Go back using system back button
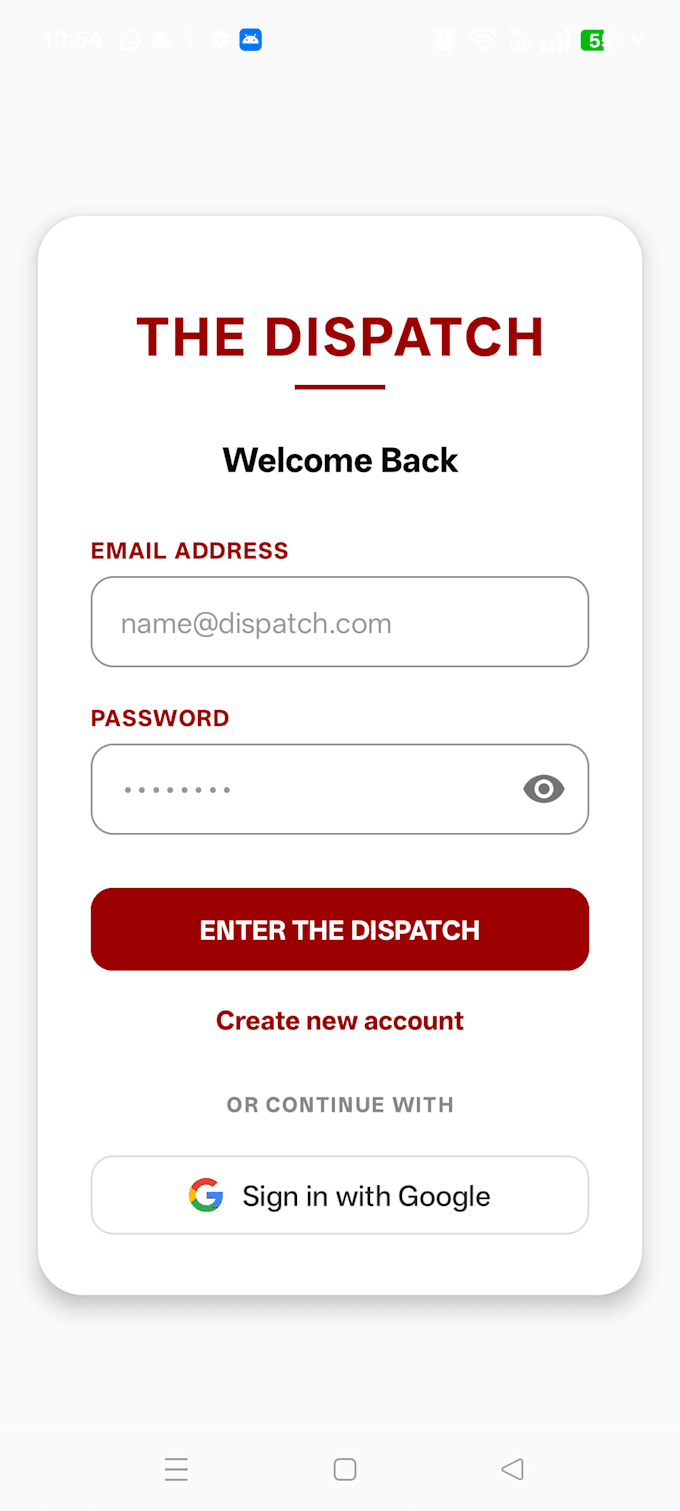Image resolution: width=680 pixels, height=1511 pixels. click(512, 1469)
